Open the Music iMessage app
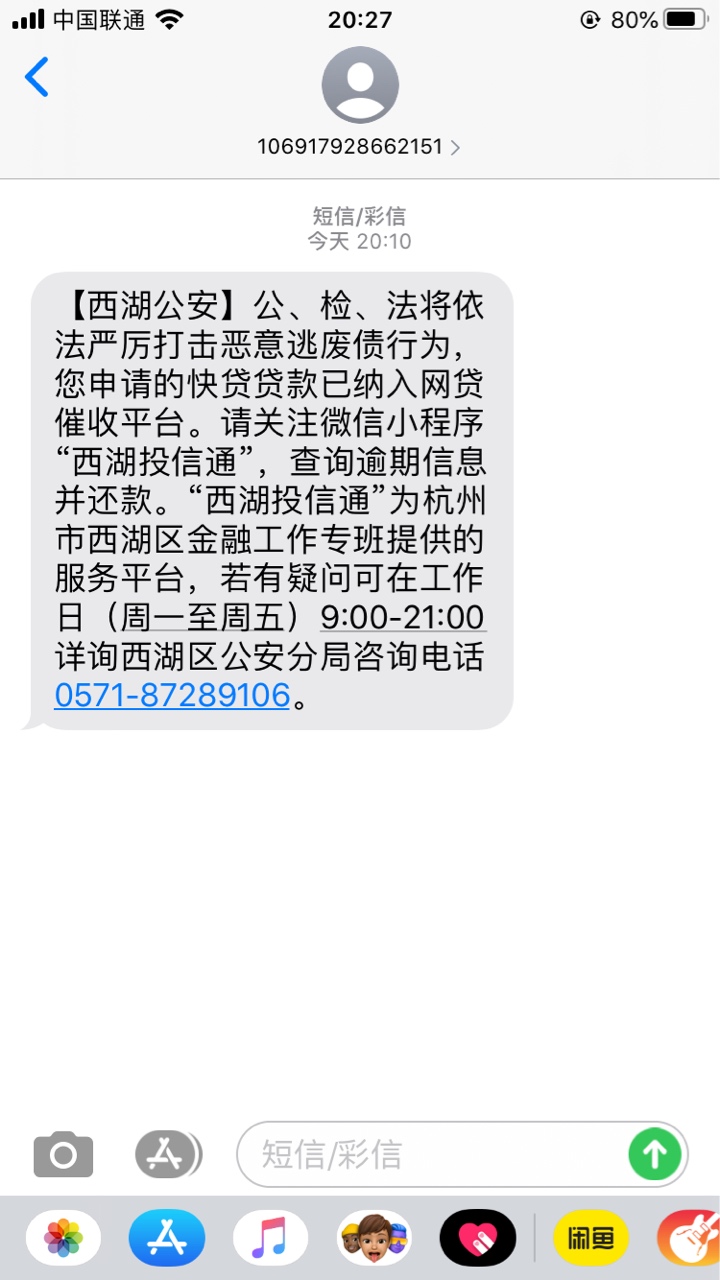 tap(270, 1238)
